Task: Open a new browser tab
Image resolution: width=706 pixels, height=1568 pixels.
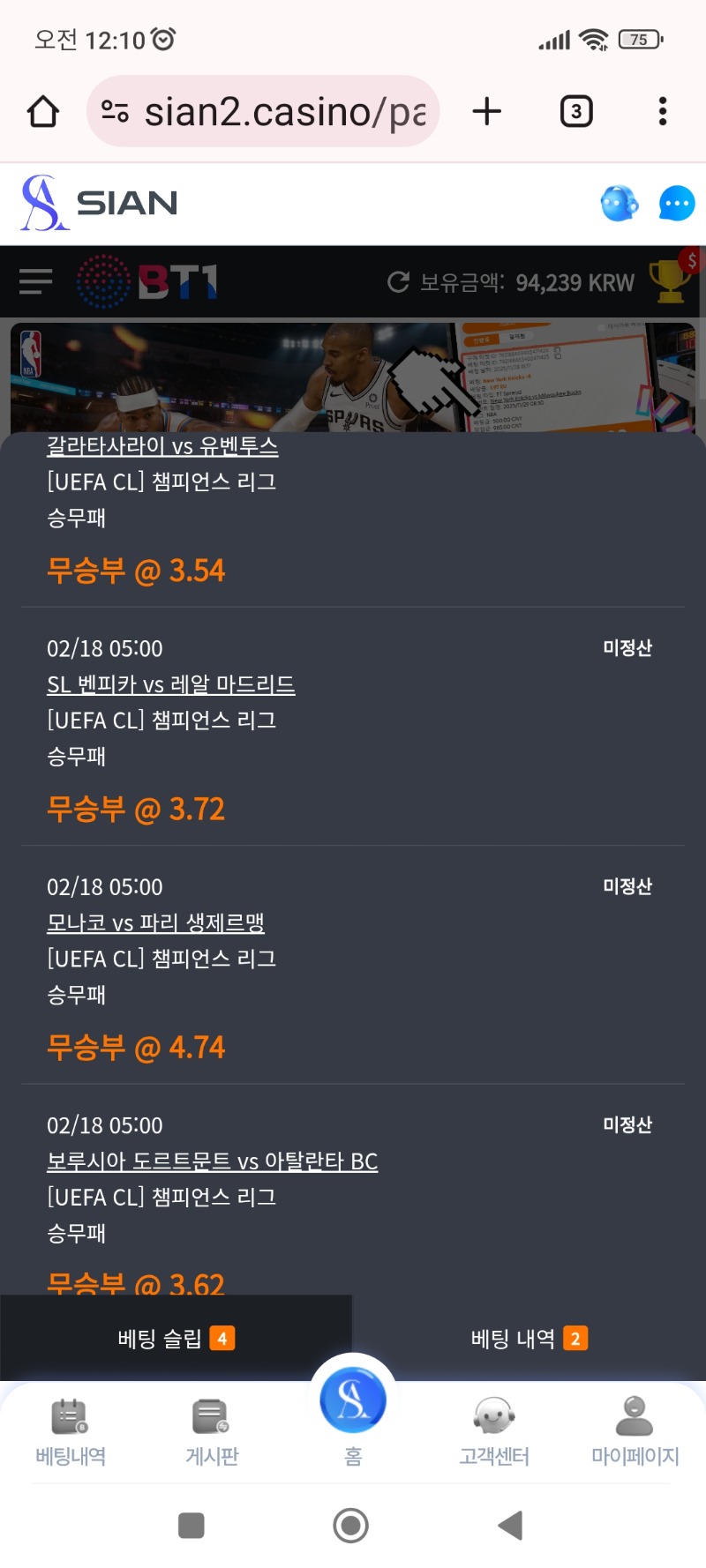Action: tap(487, 112)
